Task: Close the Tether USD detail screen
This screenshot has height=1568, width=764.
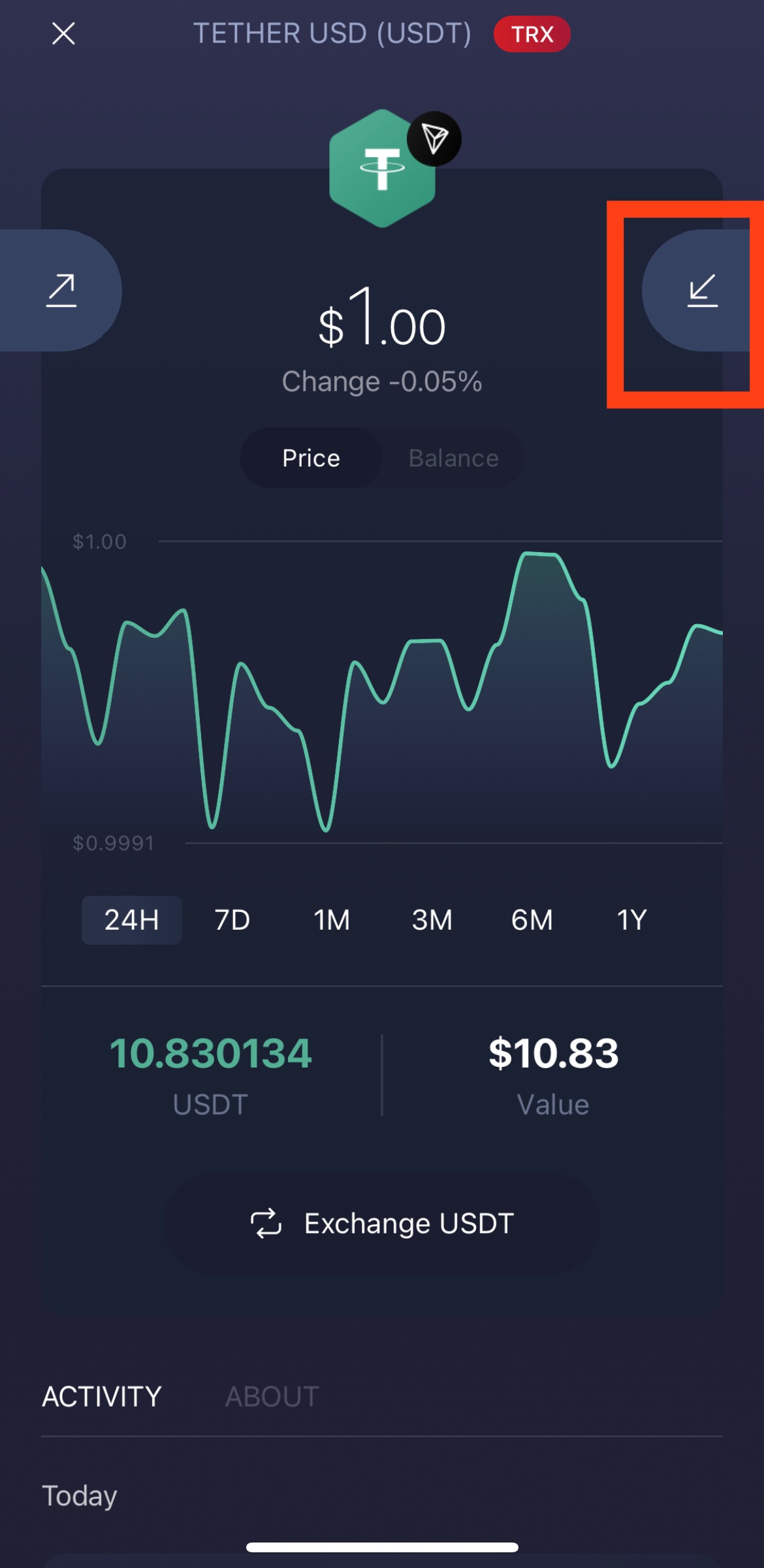Action: [63, 33]
